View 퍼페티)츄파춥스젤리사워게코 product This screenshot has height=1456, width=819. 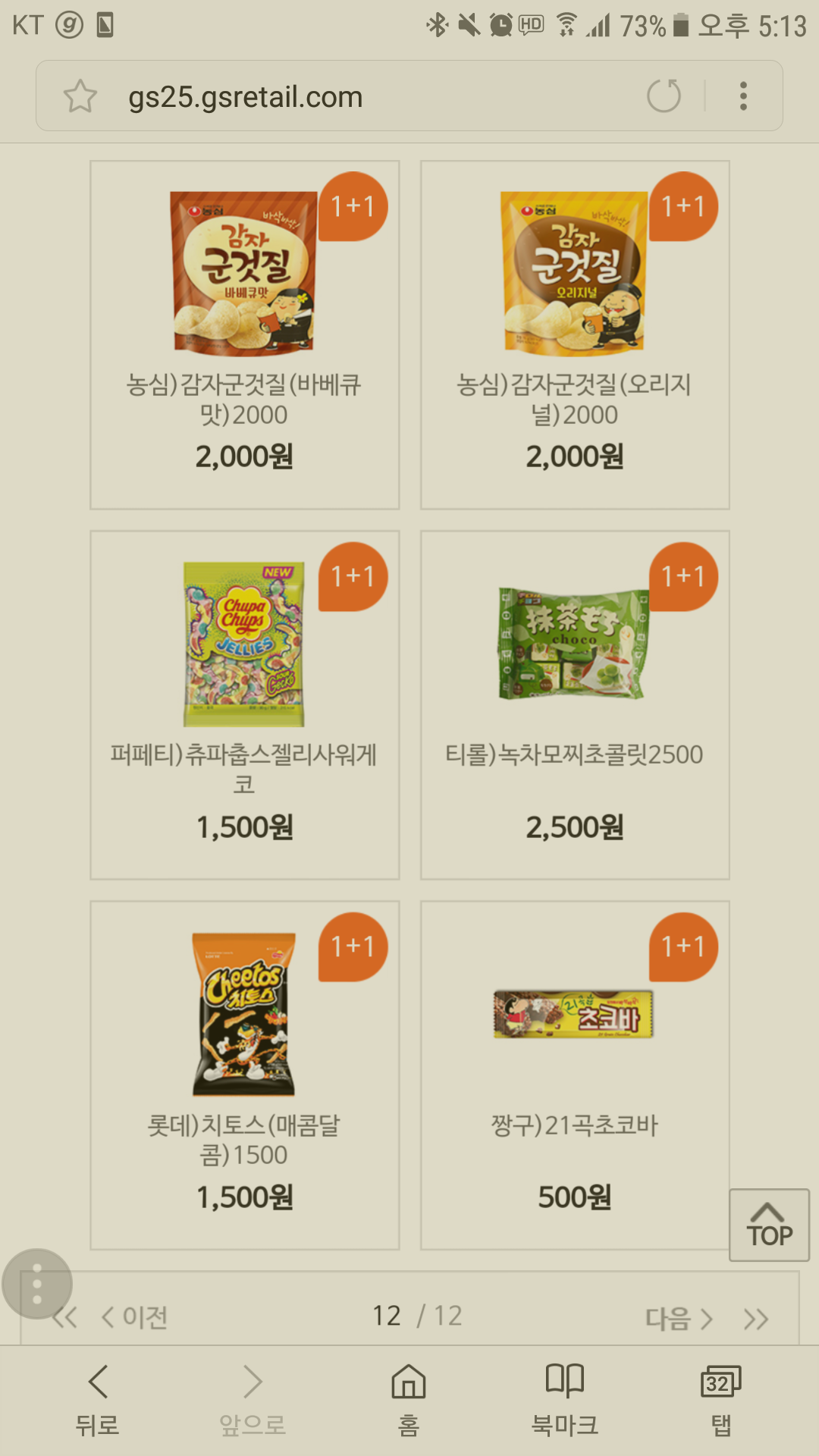[x=244, y=704]
